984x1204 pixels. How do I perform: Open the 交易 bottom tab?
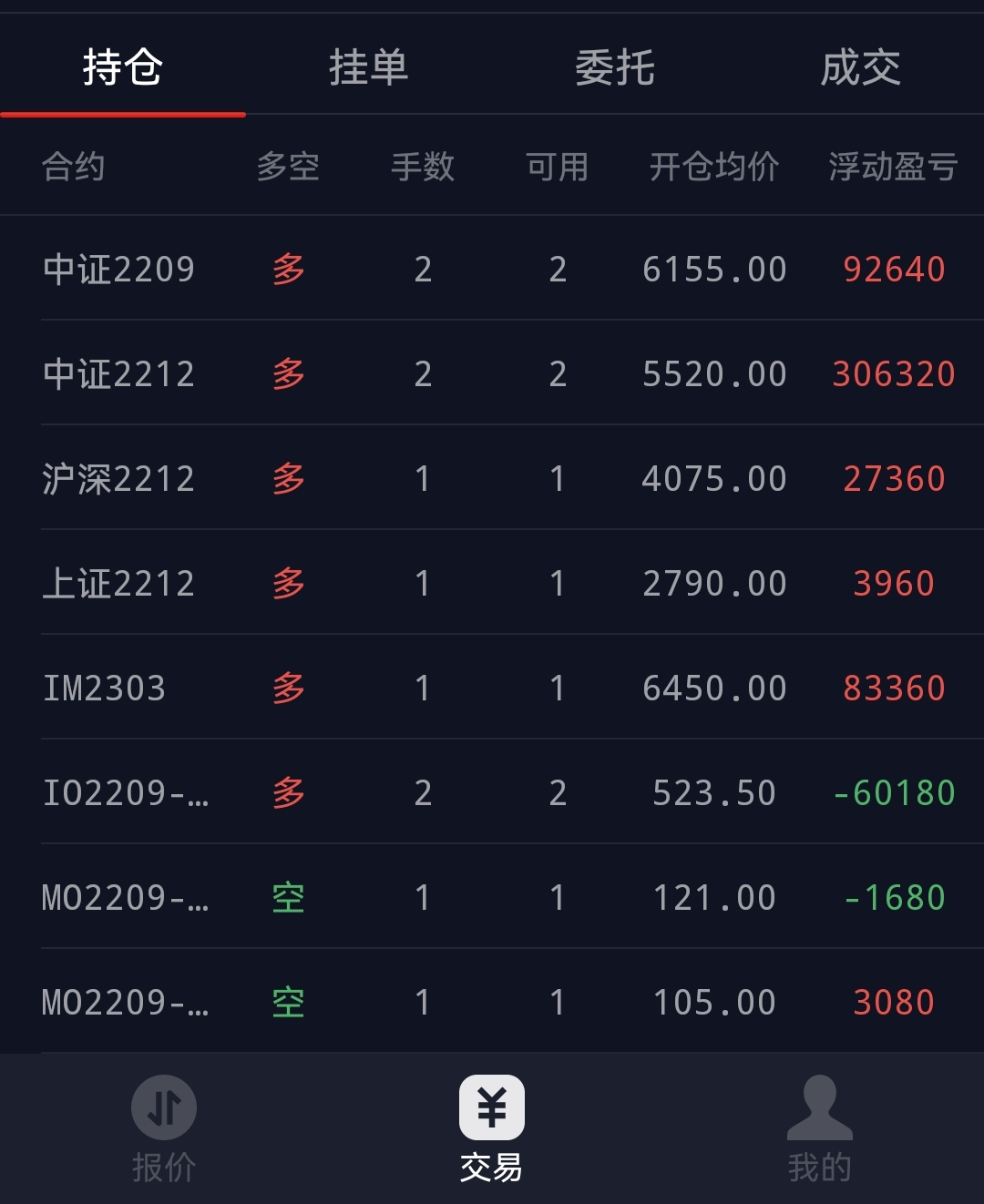(492, 1129)
